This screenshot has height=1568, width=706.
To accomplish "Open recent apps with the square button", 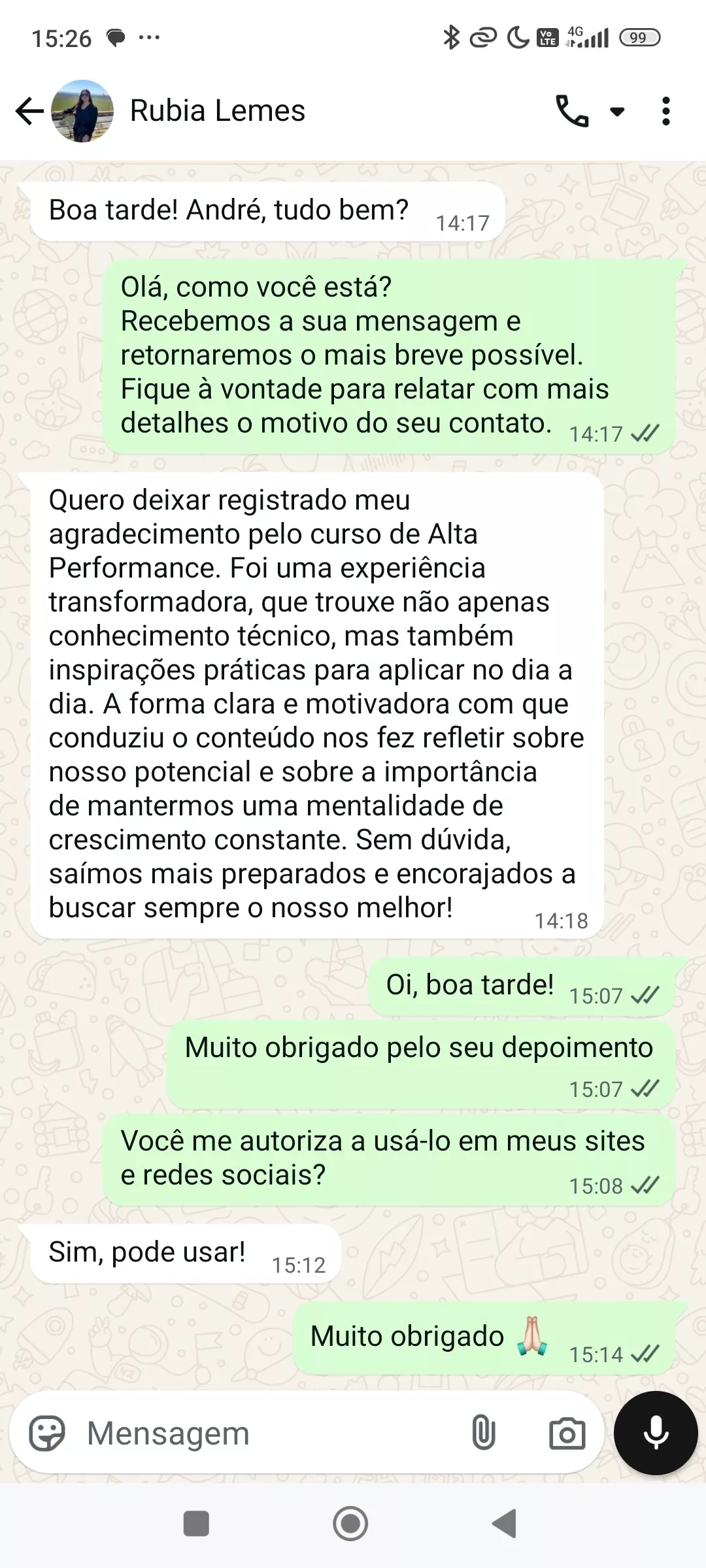I will click(x=196, y=1524).
